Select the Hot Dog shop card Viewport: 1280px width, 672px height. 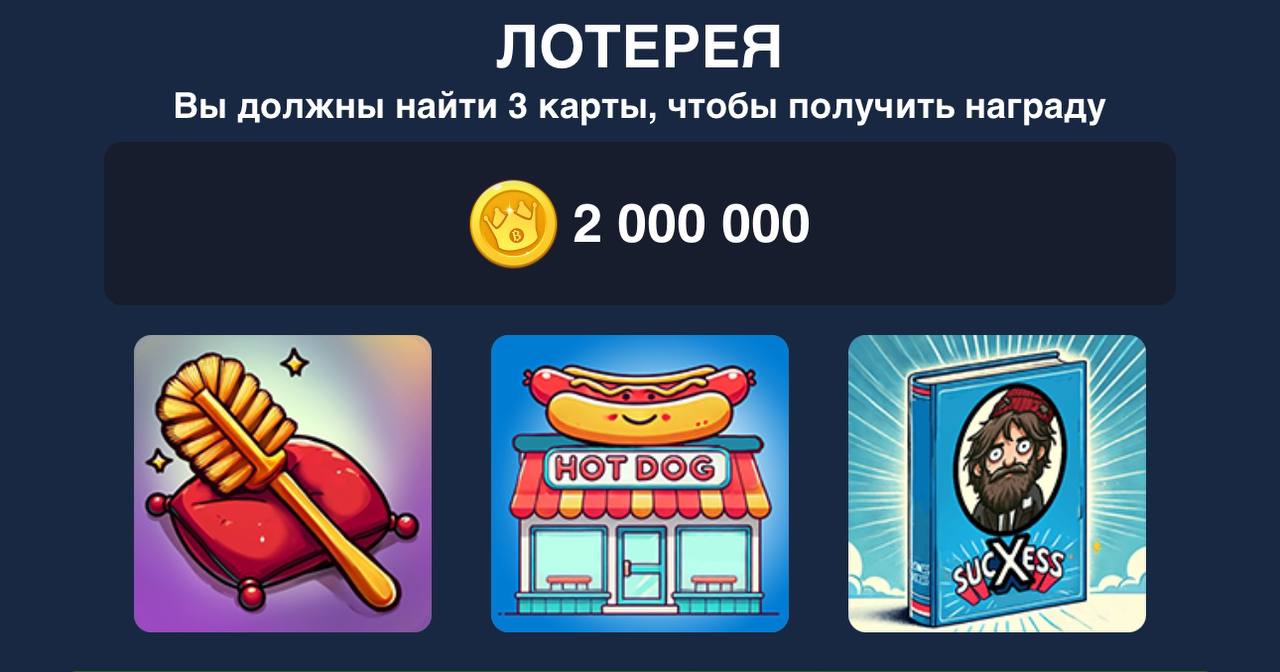pos(640,483)
